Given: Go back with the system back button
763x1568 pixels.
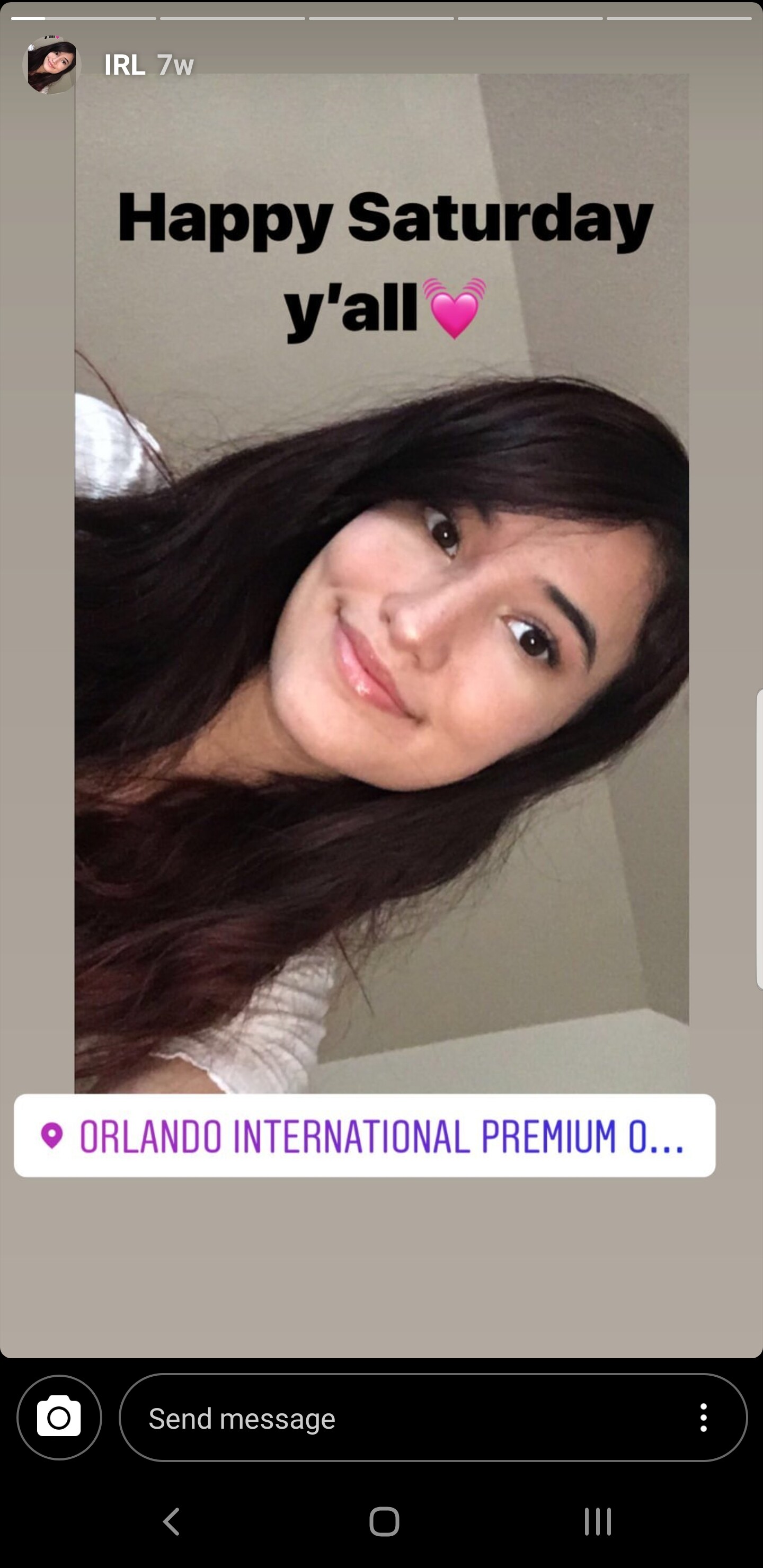Looking at the screenshot, I should click(172, 1521).
